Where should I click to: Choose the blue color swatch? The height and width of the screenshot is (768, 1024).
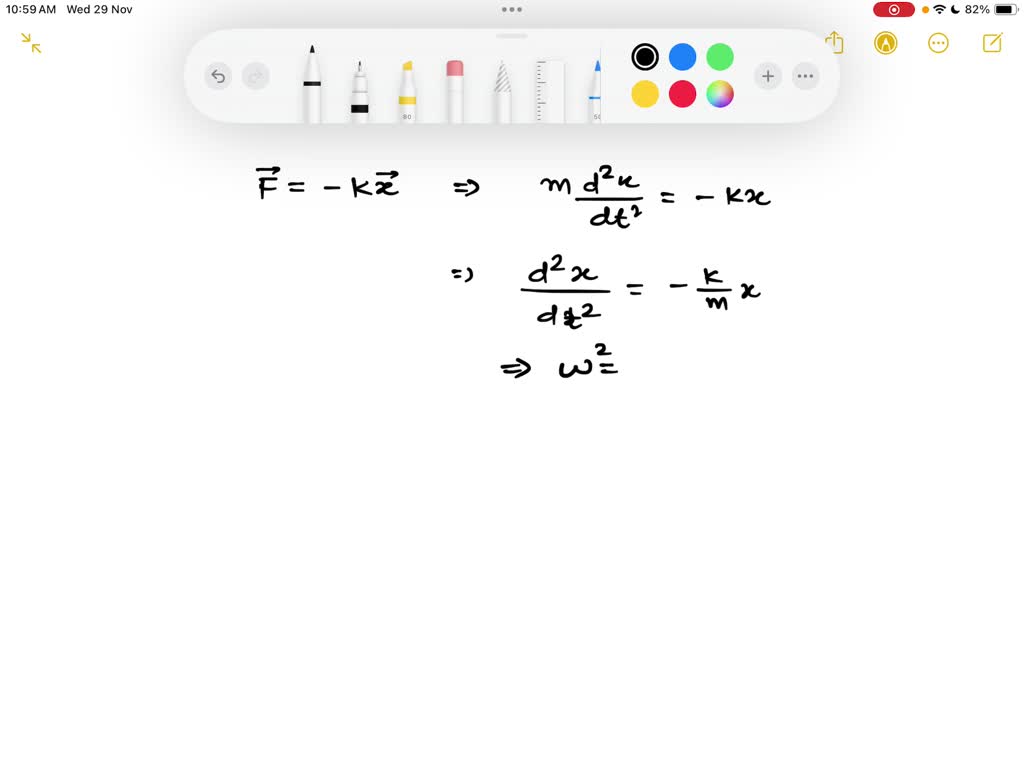(682, 57)
